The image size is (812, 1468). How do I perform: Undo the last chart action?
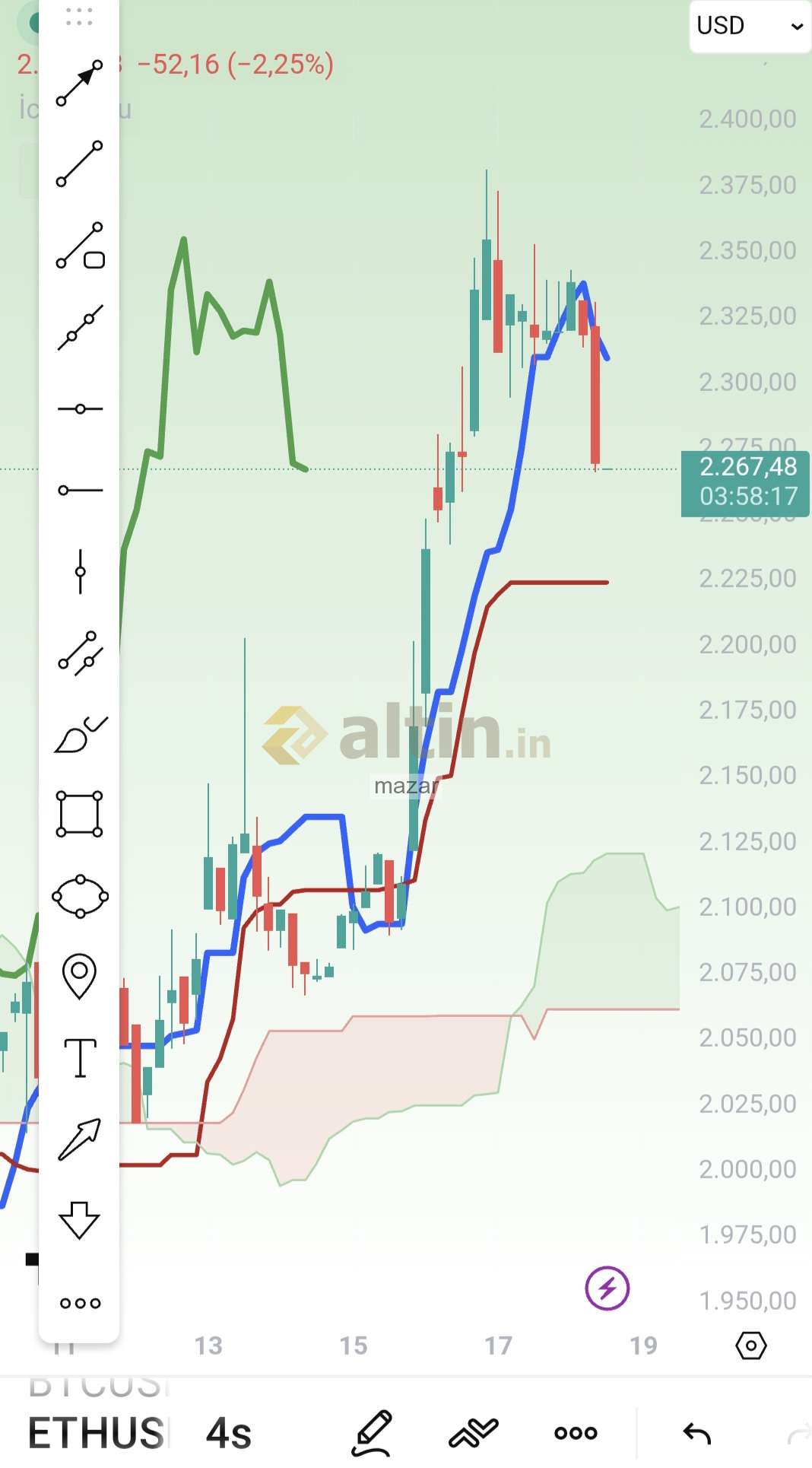click(696, 1434)
